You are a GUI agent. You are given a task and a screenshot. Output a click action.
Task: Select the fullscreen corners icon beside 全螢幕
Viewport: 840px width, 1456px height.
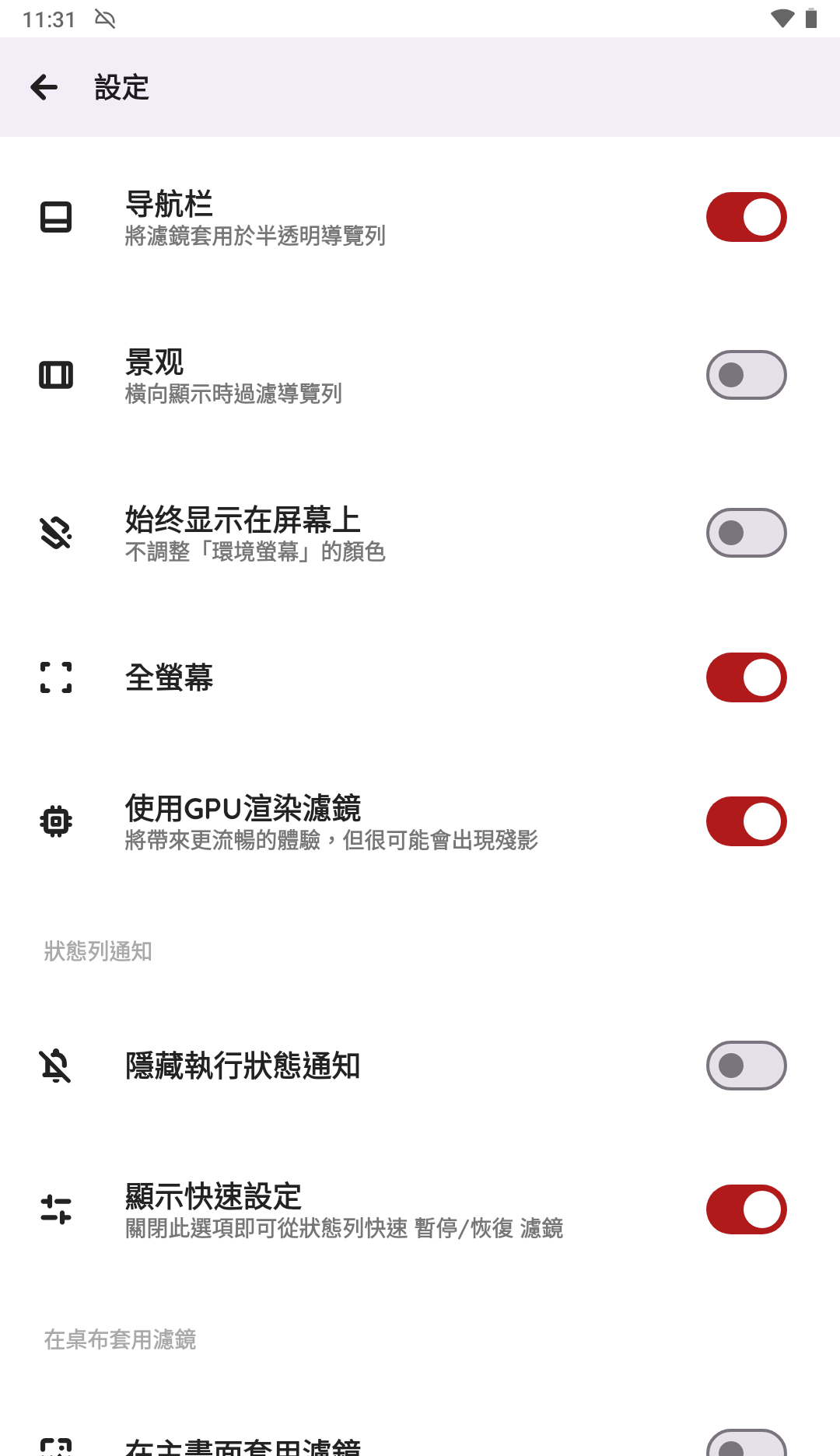tap(55, 677)
